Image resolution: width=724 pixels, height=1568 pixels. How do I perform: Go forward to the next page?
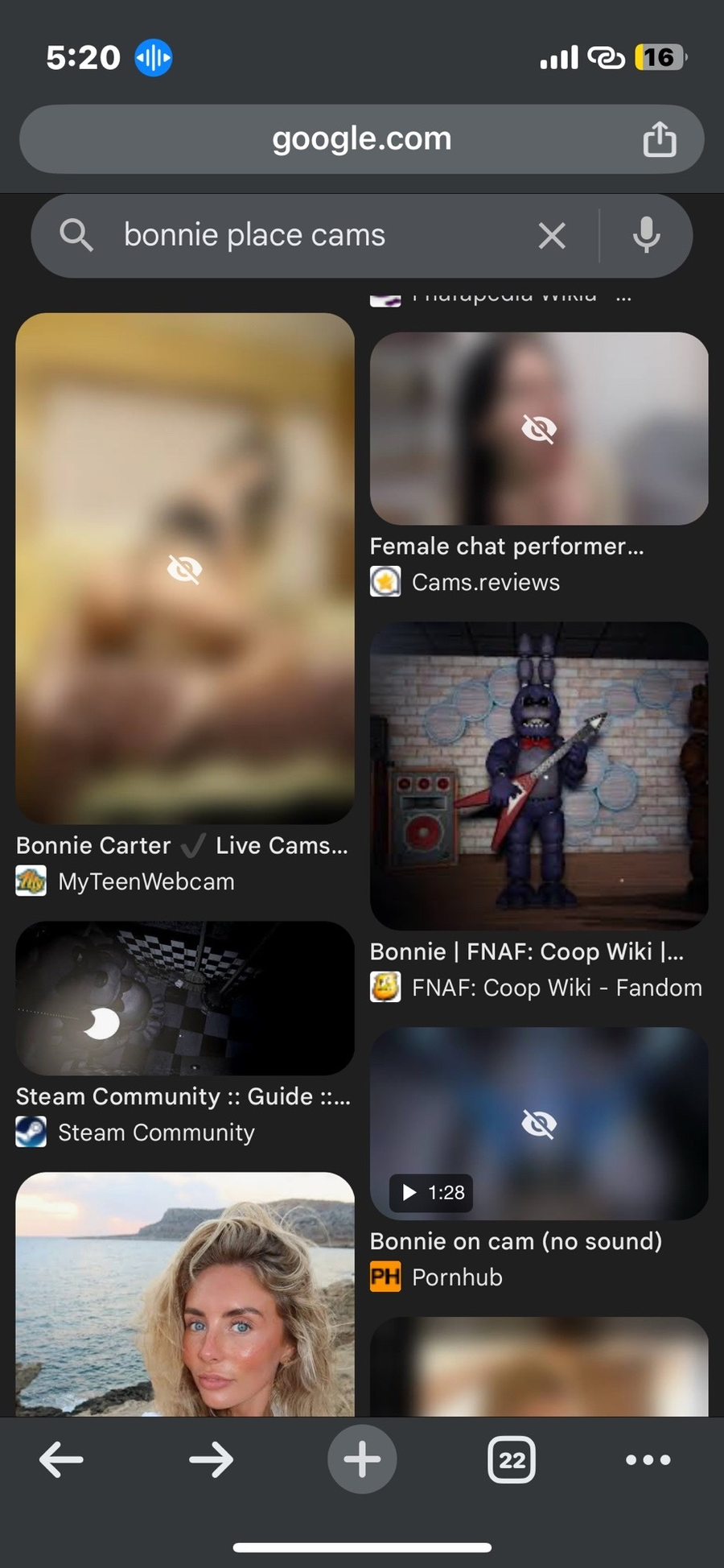click(x=211, y=1459)
